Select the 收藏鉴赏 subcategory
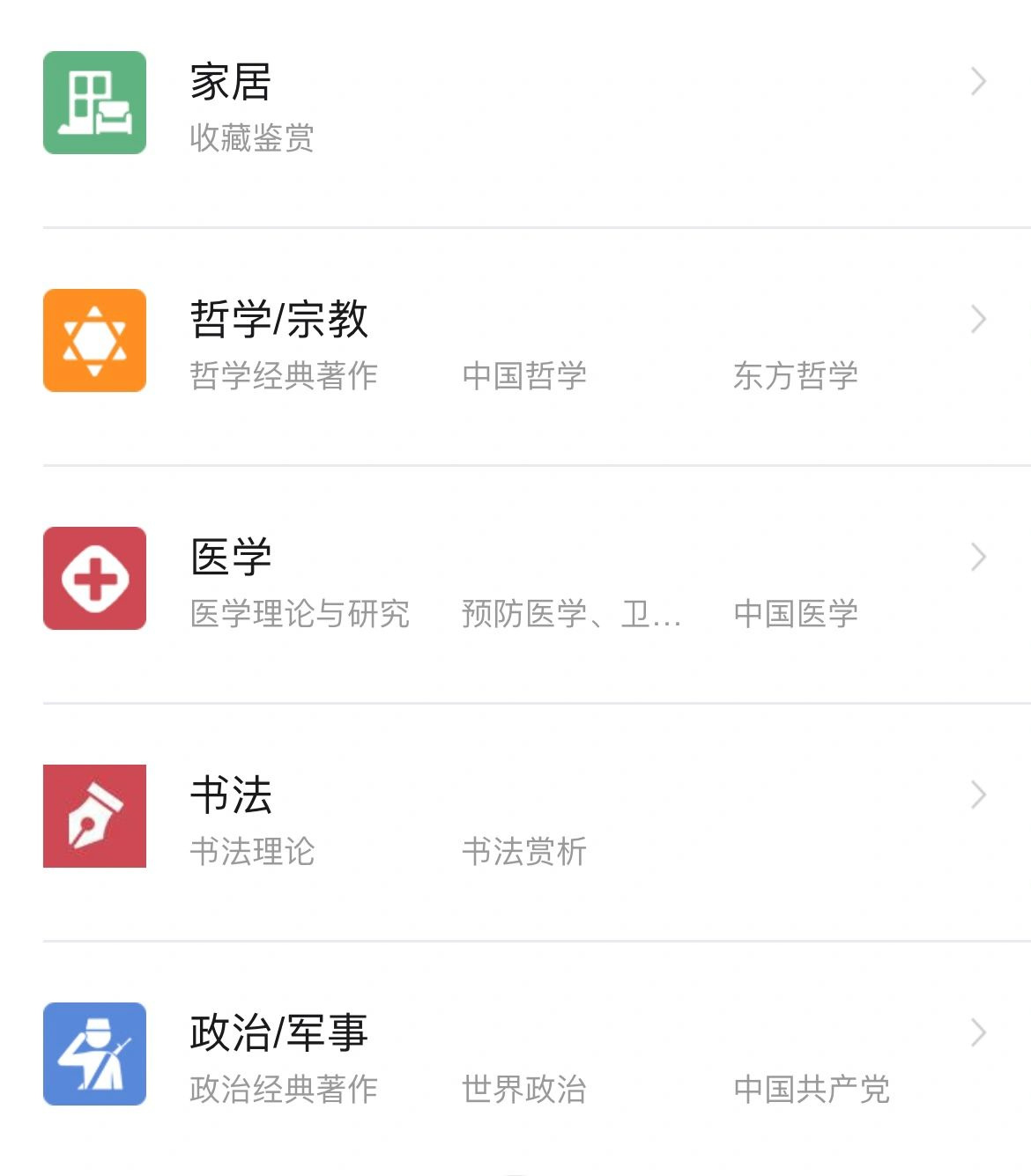 coord(252,138)
